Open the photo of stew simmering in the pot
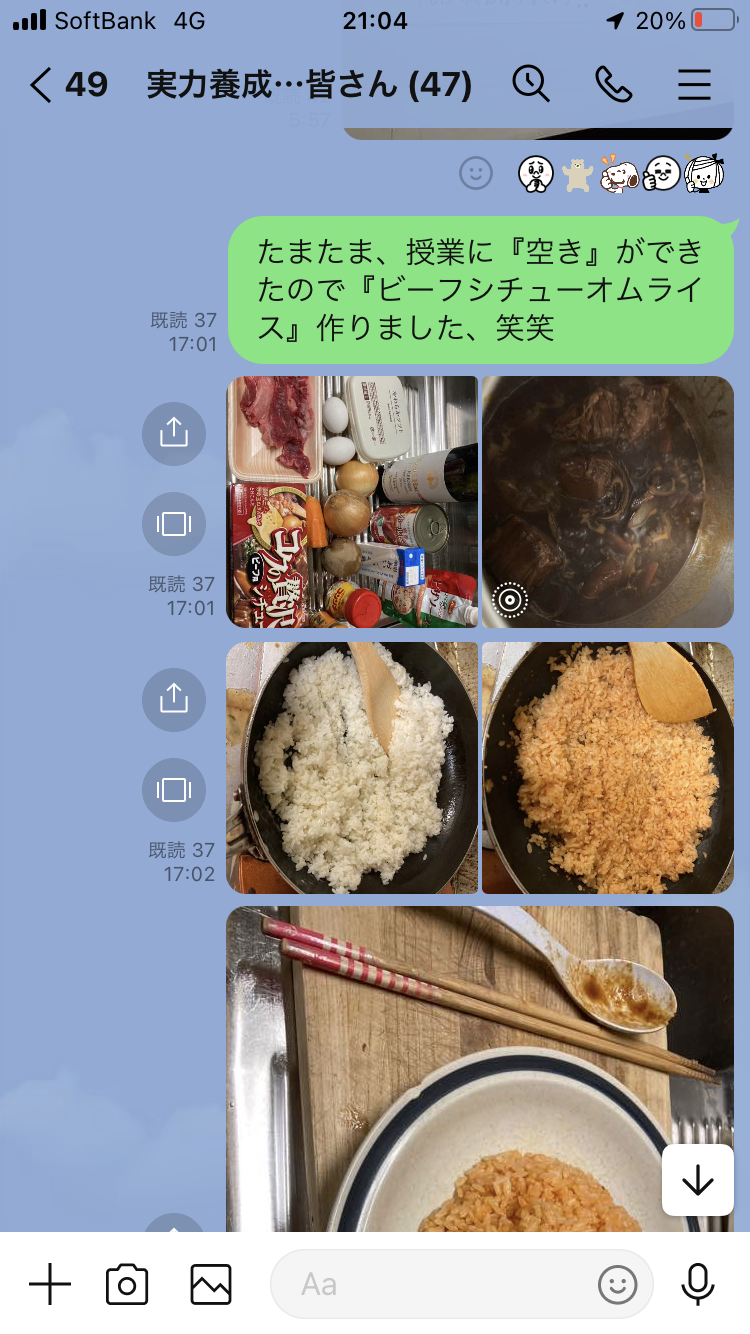This screenshot has height=1334, width=750. tap(607, 502)
